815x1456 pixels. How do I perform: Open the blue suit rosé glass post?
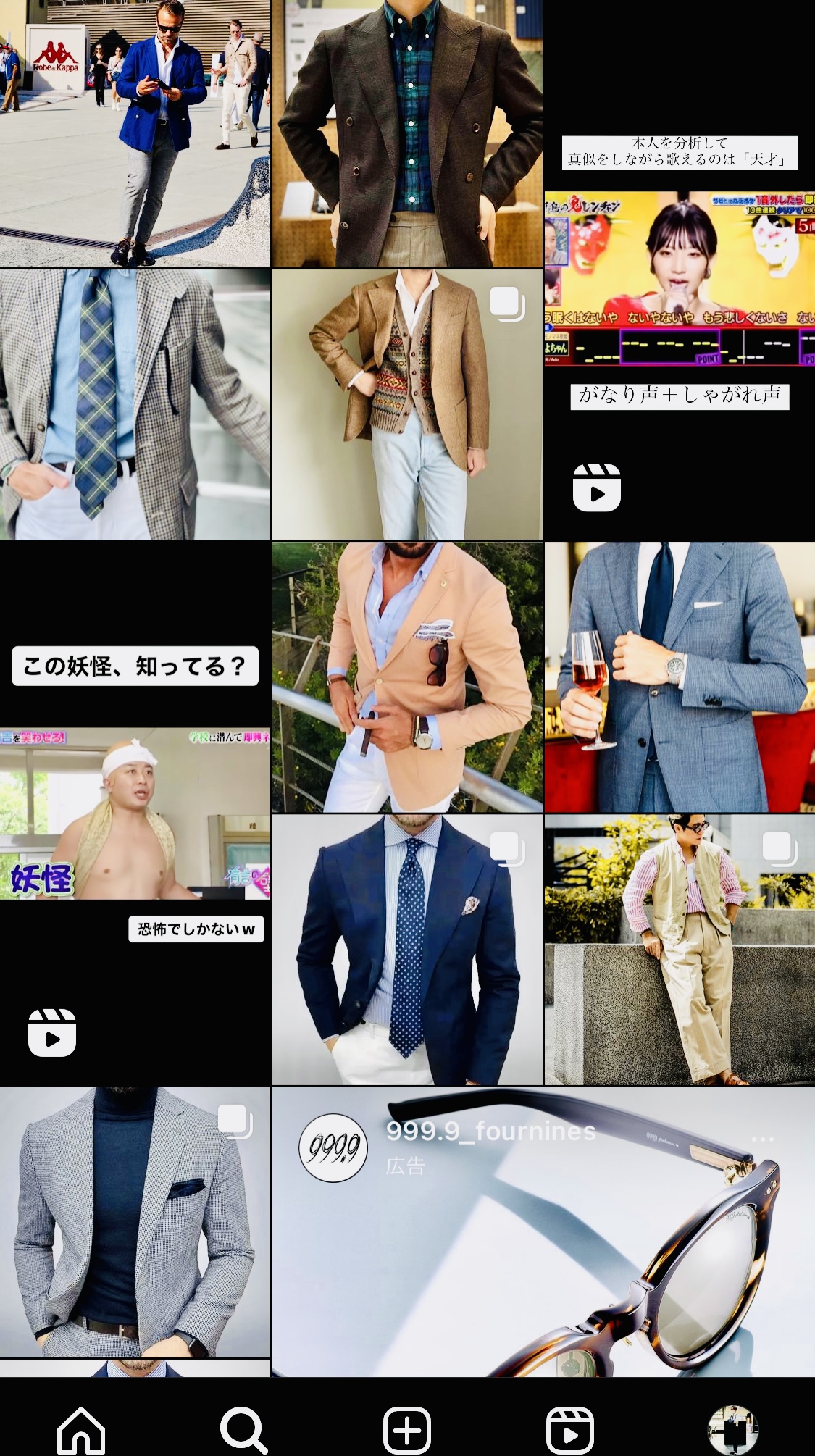pos(680,677)
